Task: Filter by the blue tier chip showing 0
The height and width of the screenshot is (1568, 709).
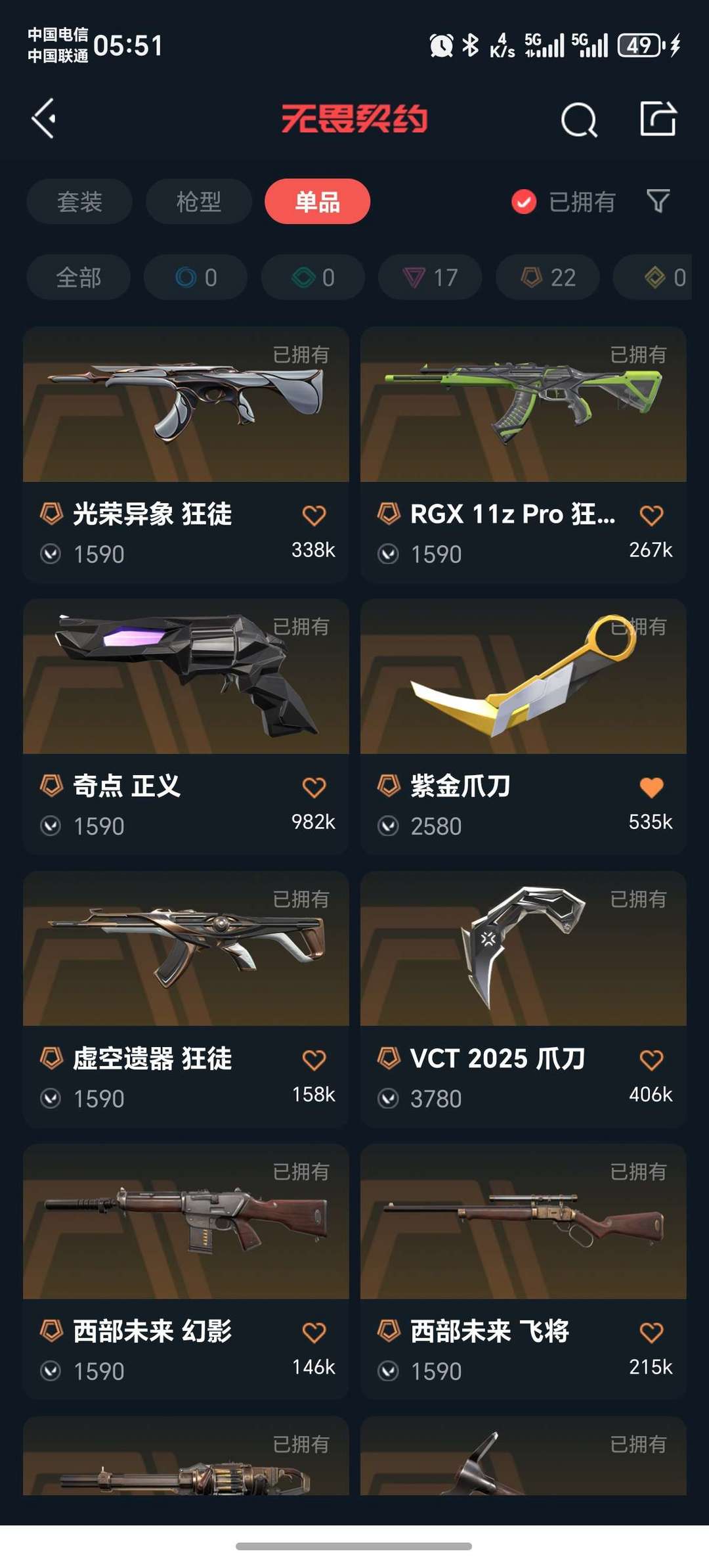Action: tap(196, 277)
